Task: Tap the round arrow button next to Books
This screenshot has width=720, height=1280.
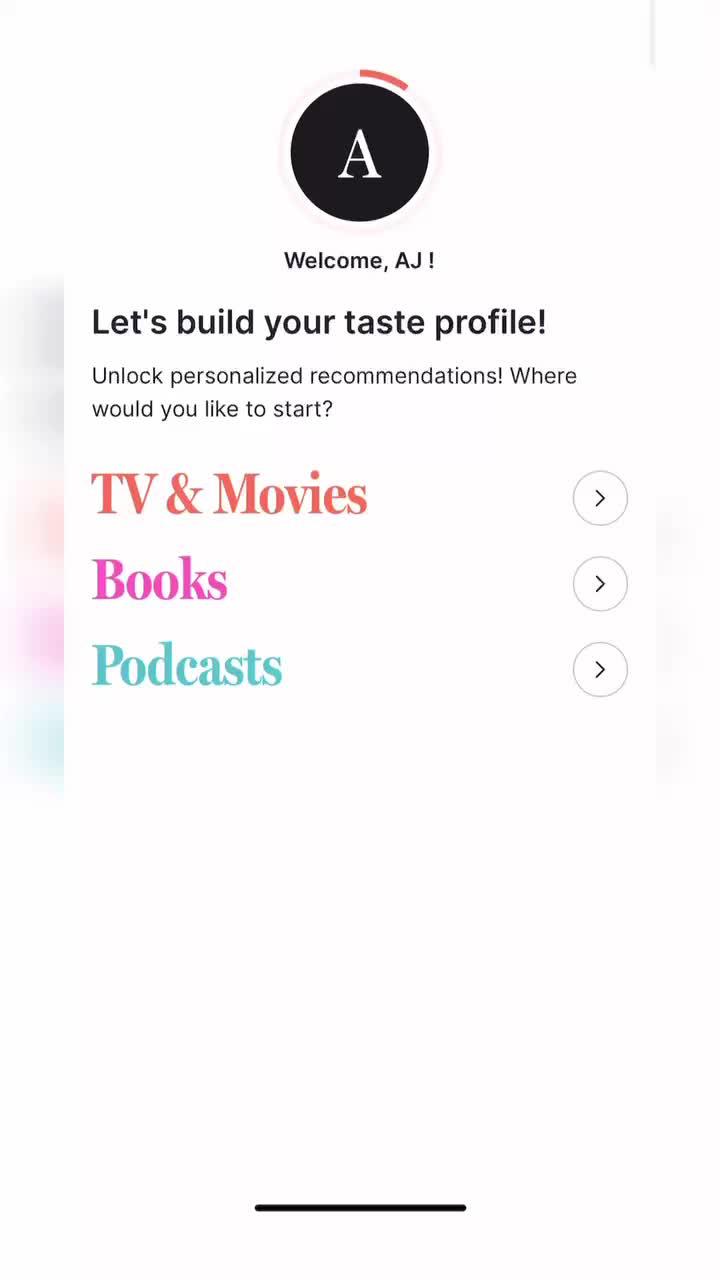Action: (600, 584)
